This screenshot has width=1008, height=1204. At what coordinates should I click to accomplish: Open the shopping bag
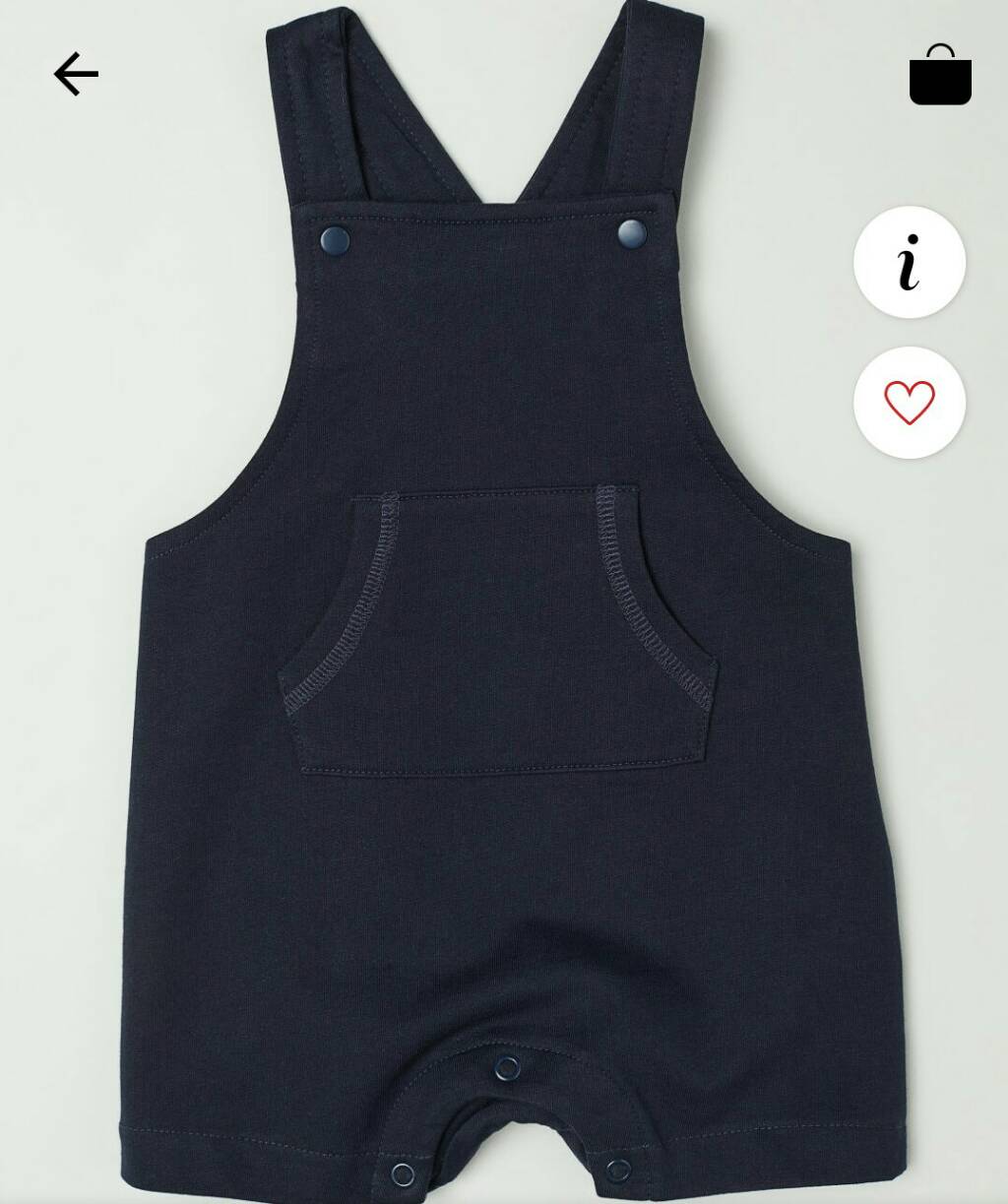click(940, 75)
